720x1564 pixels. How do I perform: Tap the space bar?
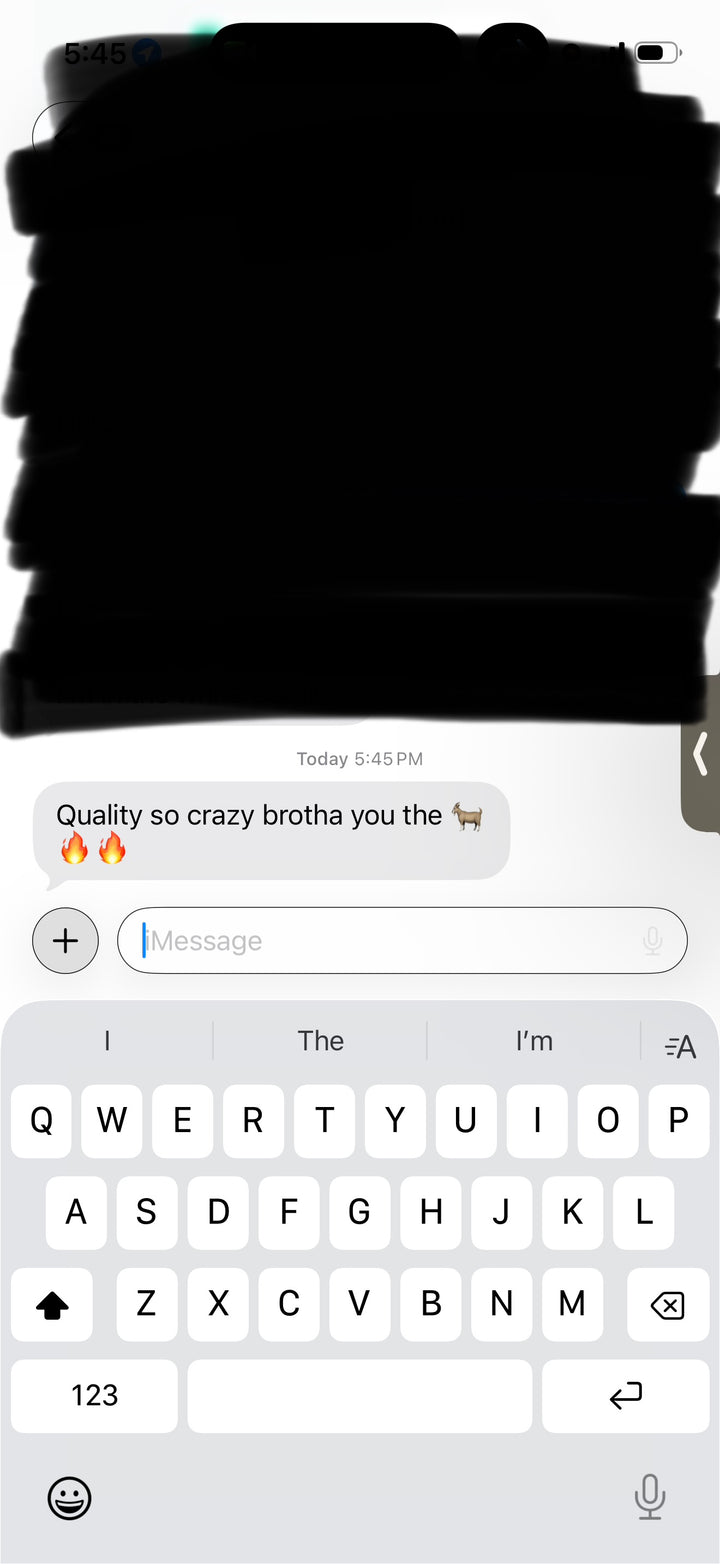click(x=359, y=1396)
